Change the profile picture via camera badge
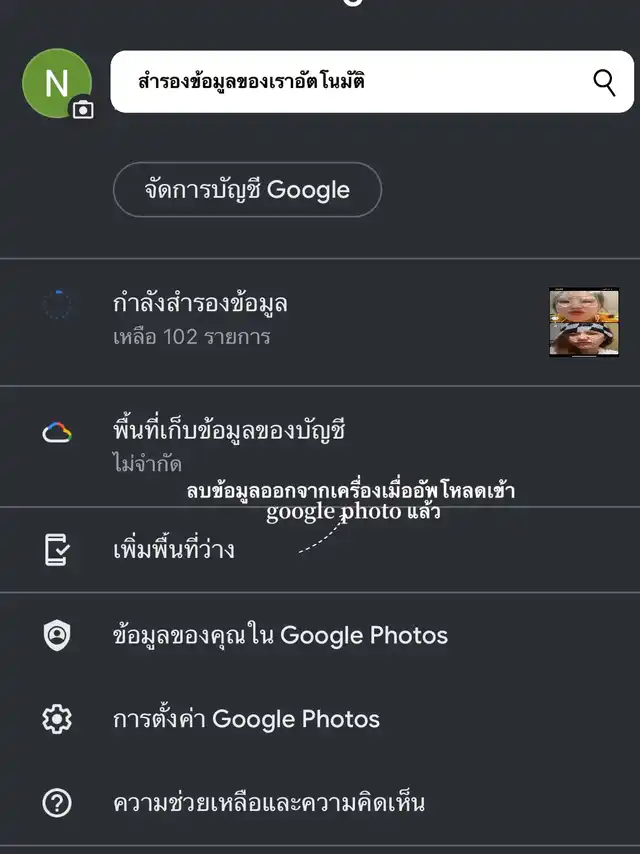Viewport: 640px width, 854px height. point(83,109)
